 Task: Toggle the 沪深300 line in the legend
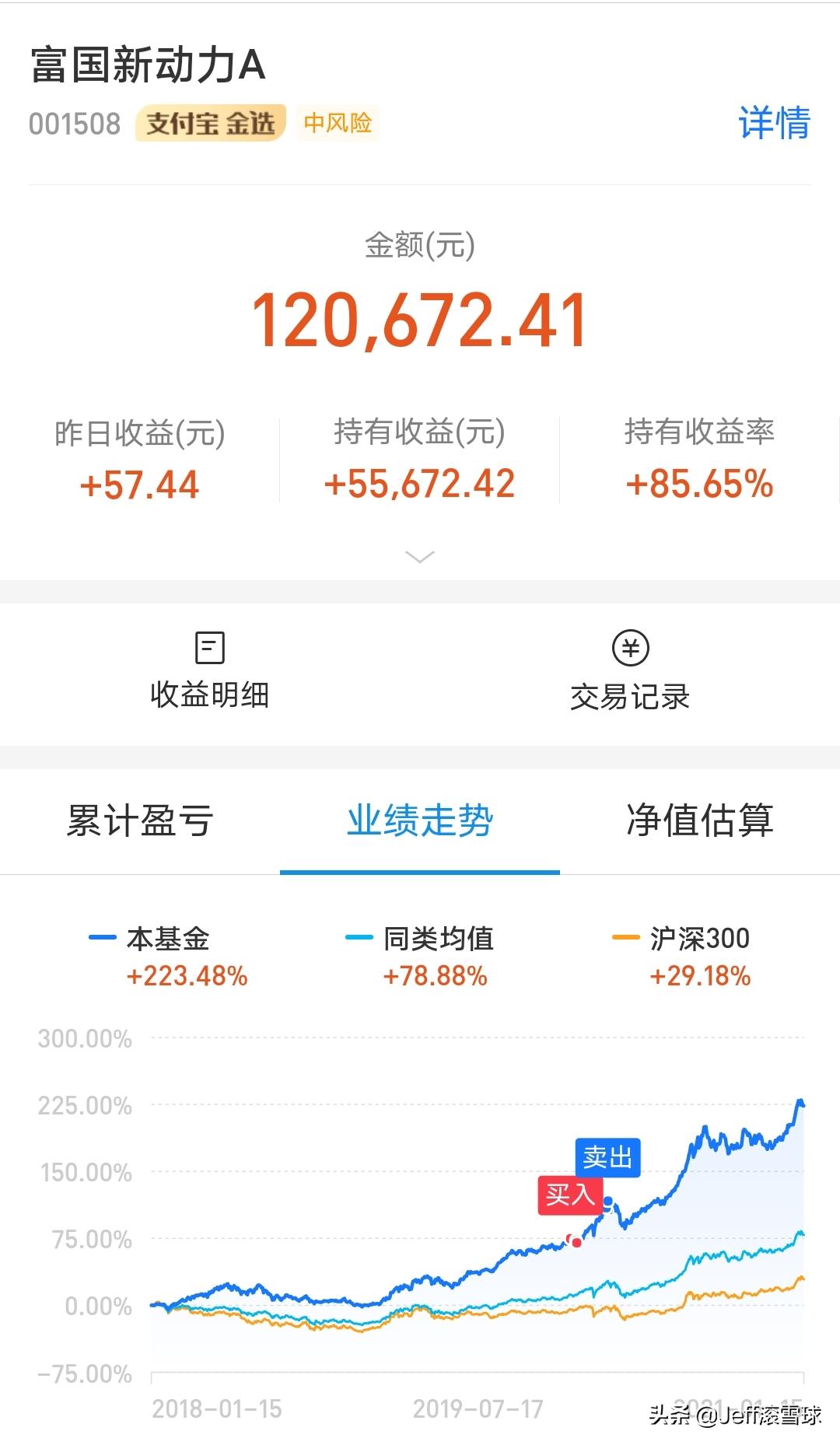coord(698,939)
